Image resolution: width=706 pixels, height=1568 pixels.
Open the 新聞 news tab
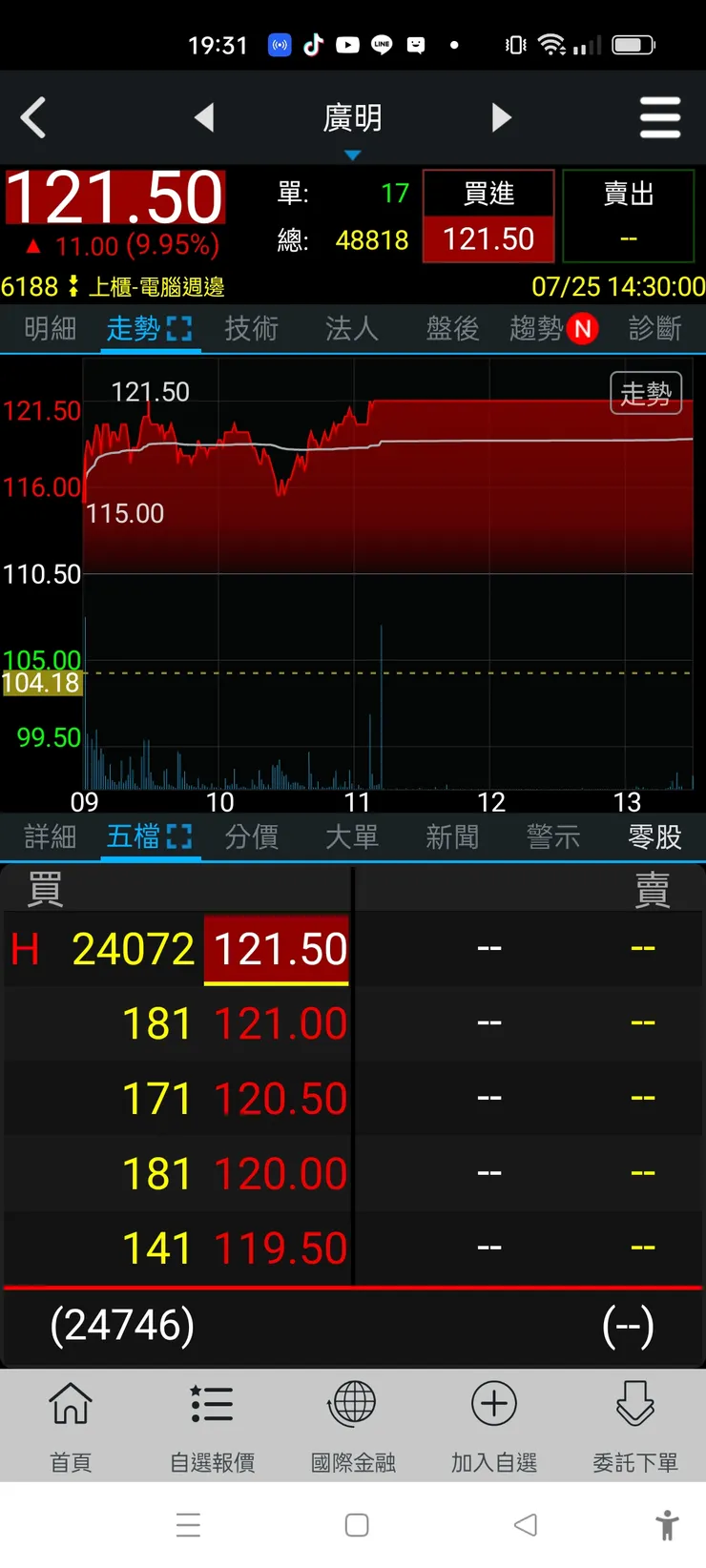pos(452,837)
